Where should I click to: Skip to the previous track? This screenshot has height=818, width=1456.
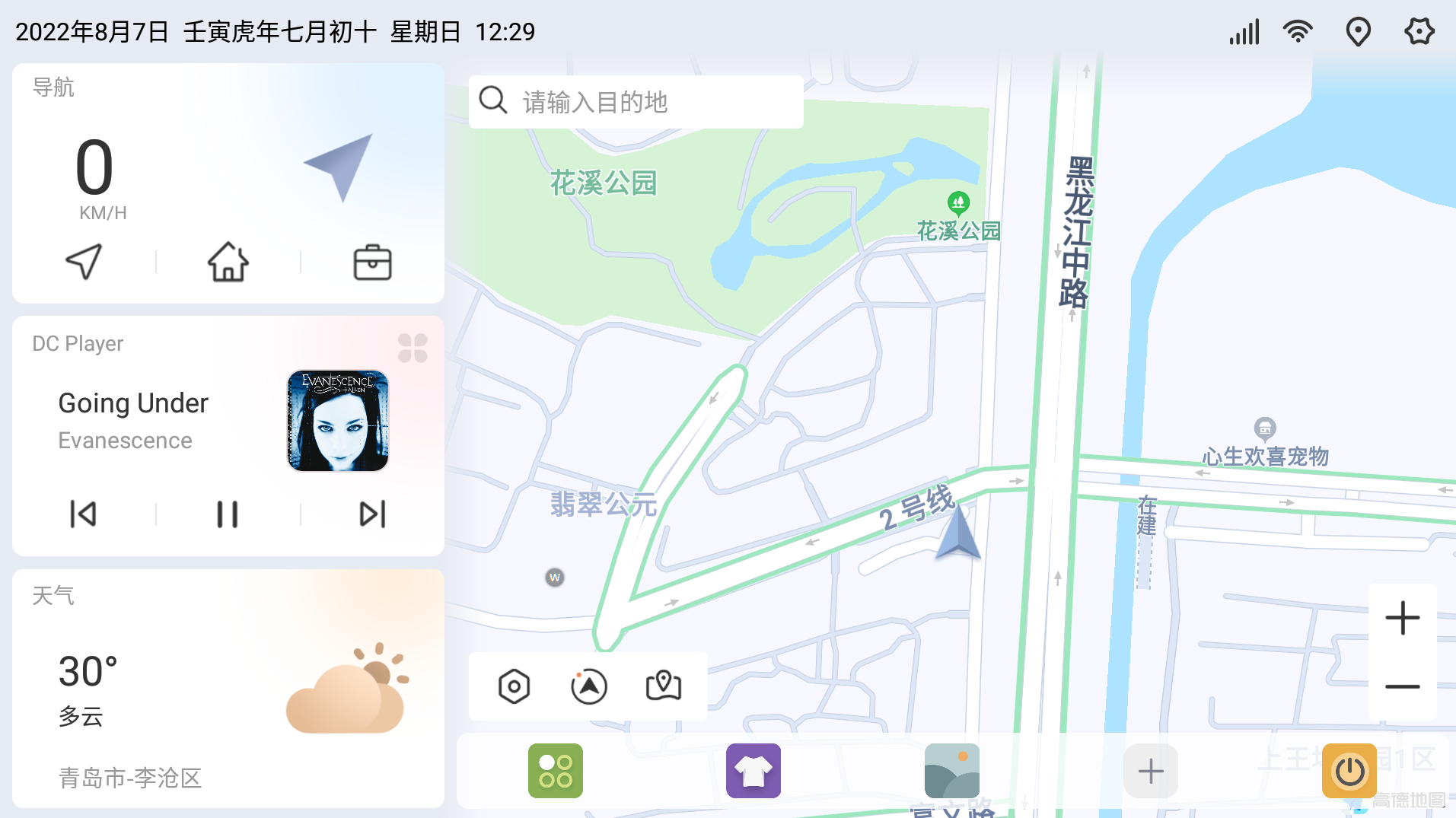pos(83,514)
